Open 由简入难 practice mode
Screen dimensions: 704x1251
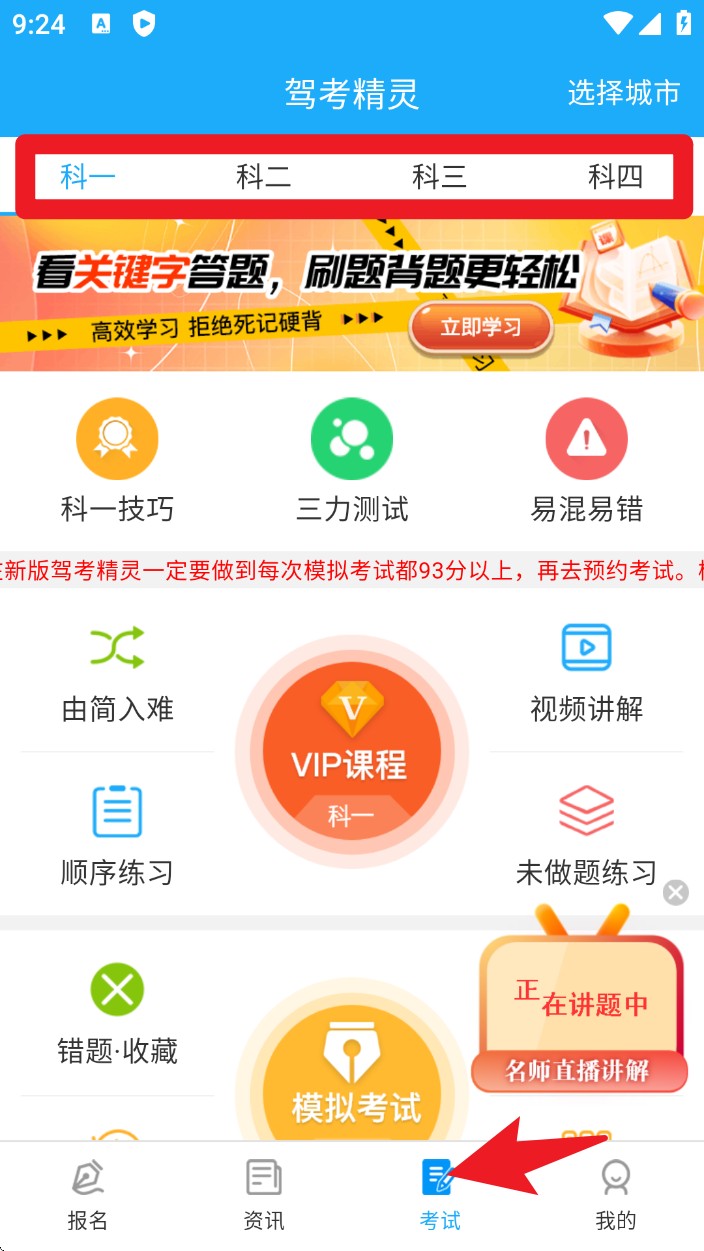(117, 672)
